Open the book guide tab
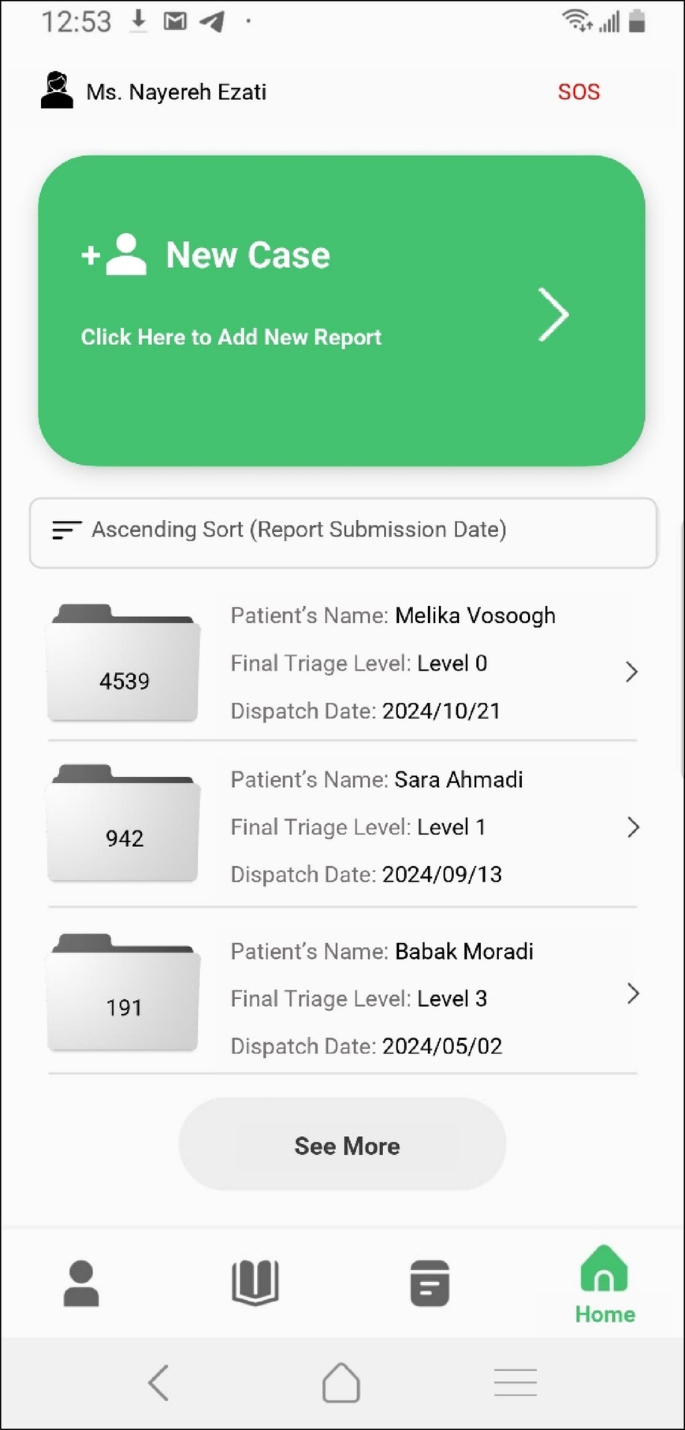Viewport: 685px width, 1430px height. point(255,1283)
